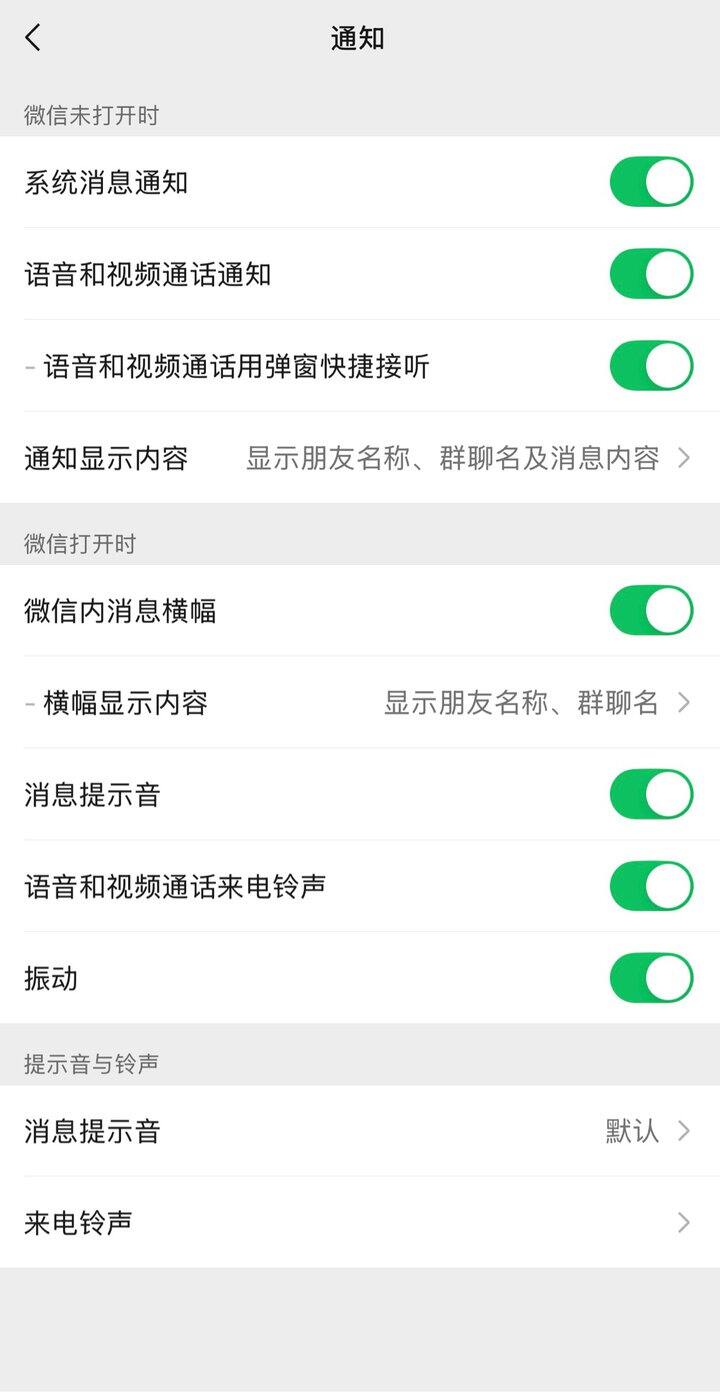Turn off the 振动 vibration toggle
The image size is (720, 1392).
[x=651, y=978]
